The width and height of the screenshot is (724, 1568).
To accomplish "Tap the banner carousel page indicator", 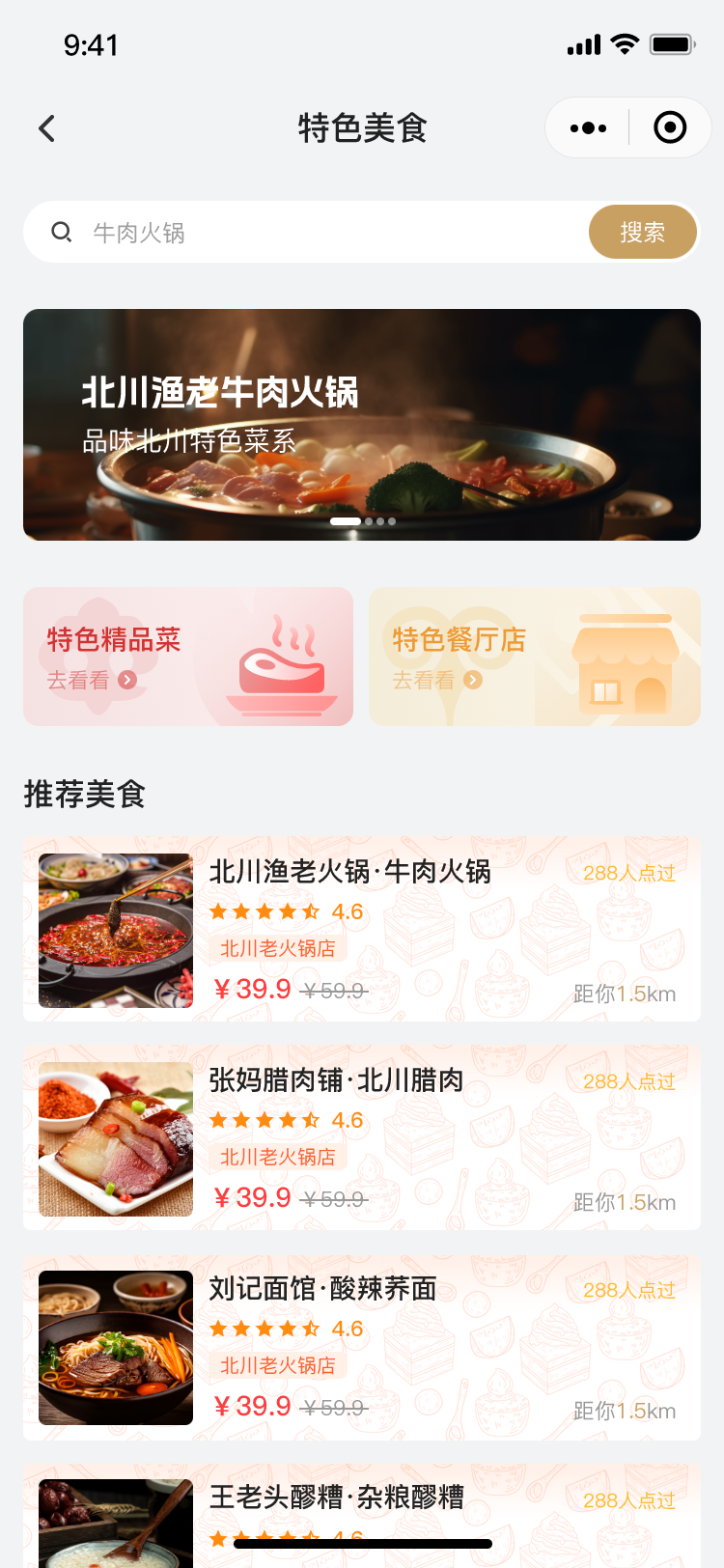I will 363,521.
